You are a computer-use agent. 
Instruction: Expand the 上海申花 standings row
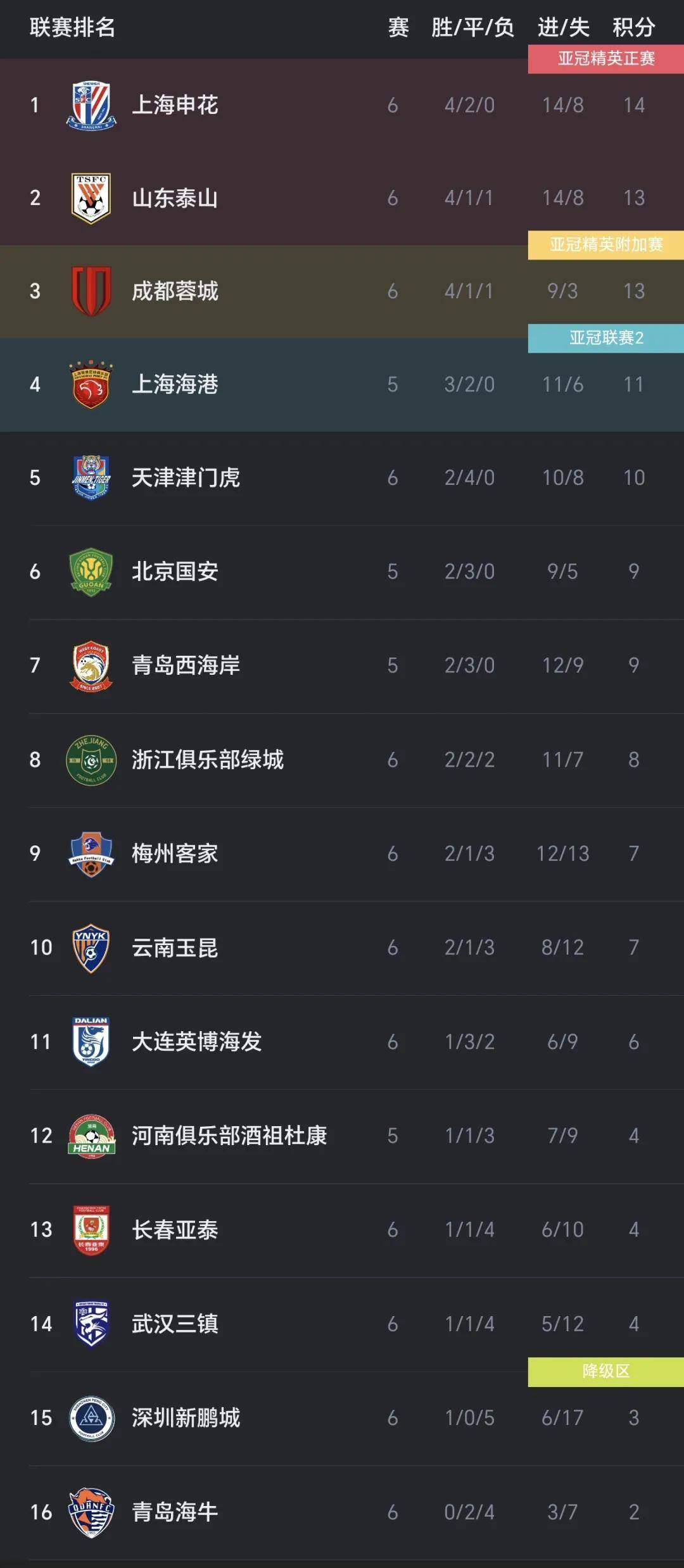342,104
